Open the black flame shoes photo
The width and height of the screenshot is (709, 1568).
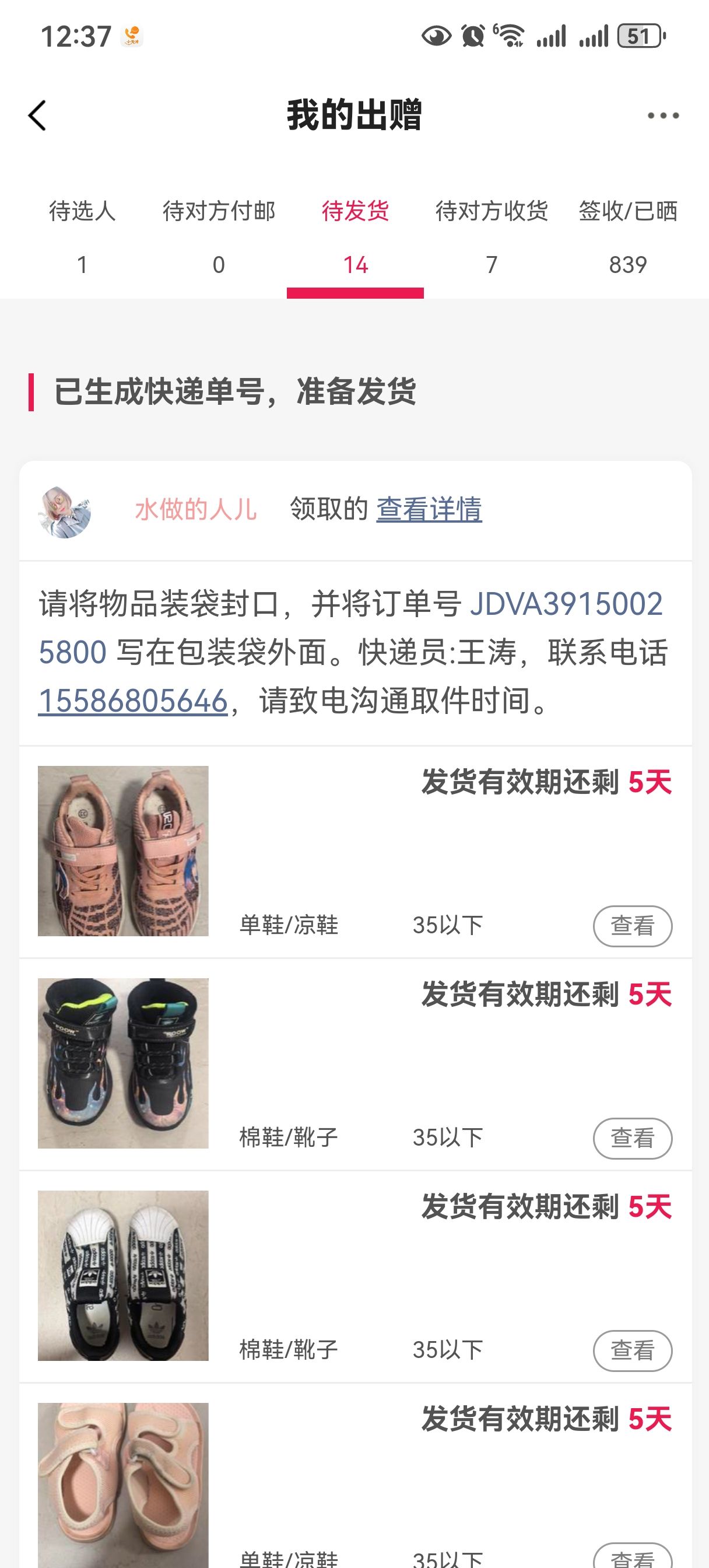123,1063
